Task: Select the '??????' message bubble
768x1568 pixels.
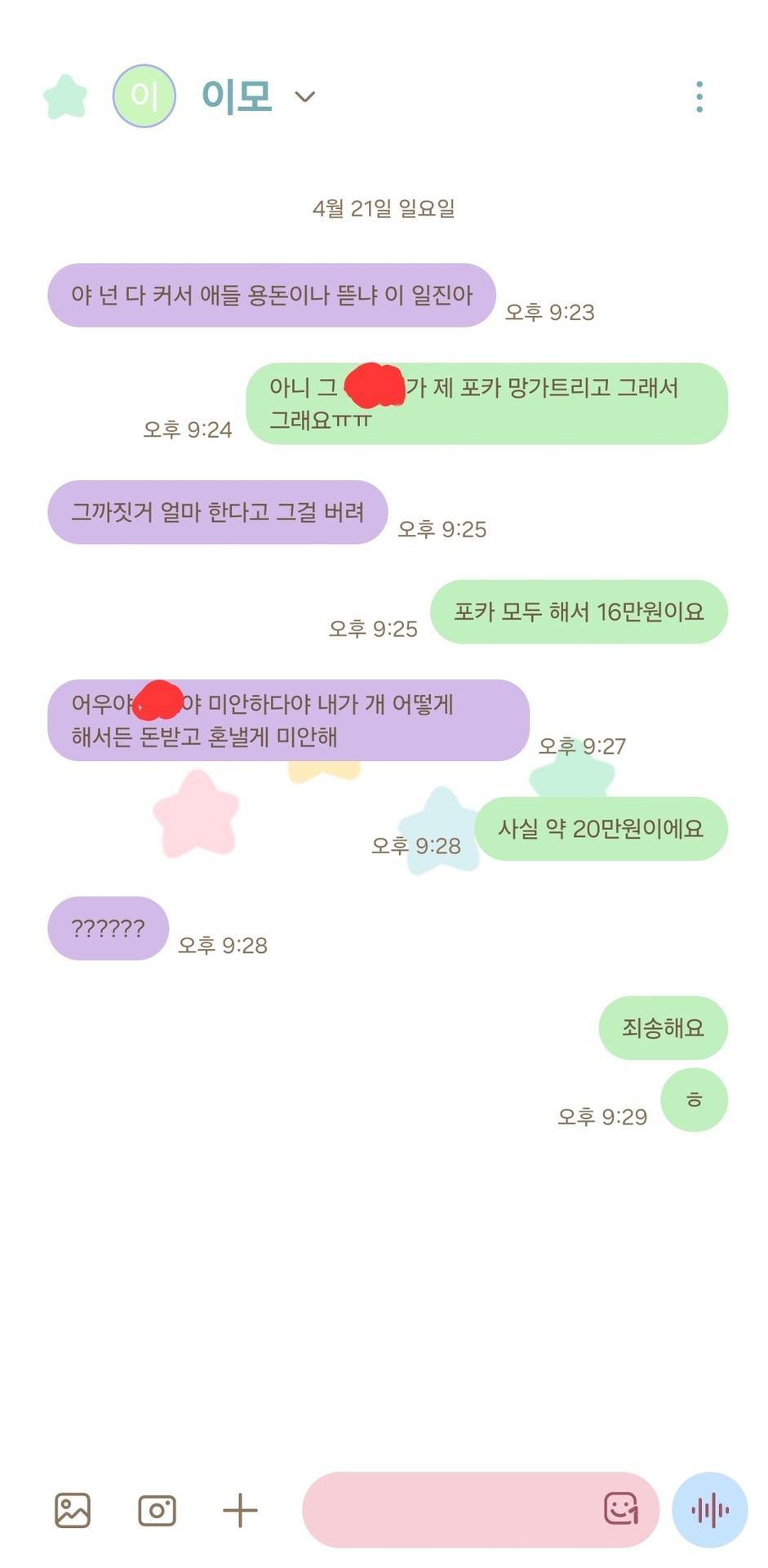Action: point(108,928)
